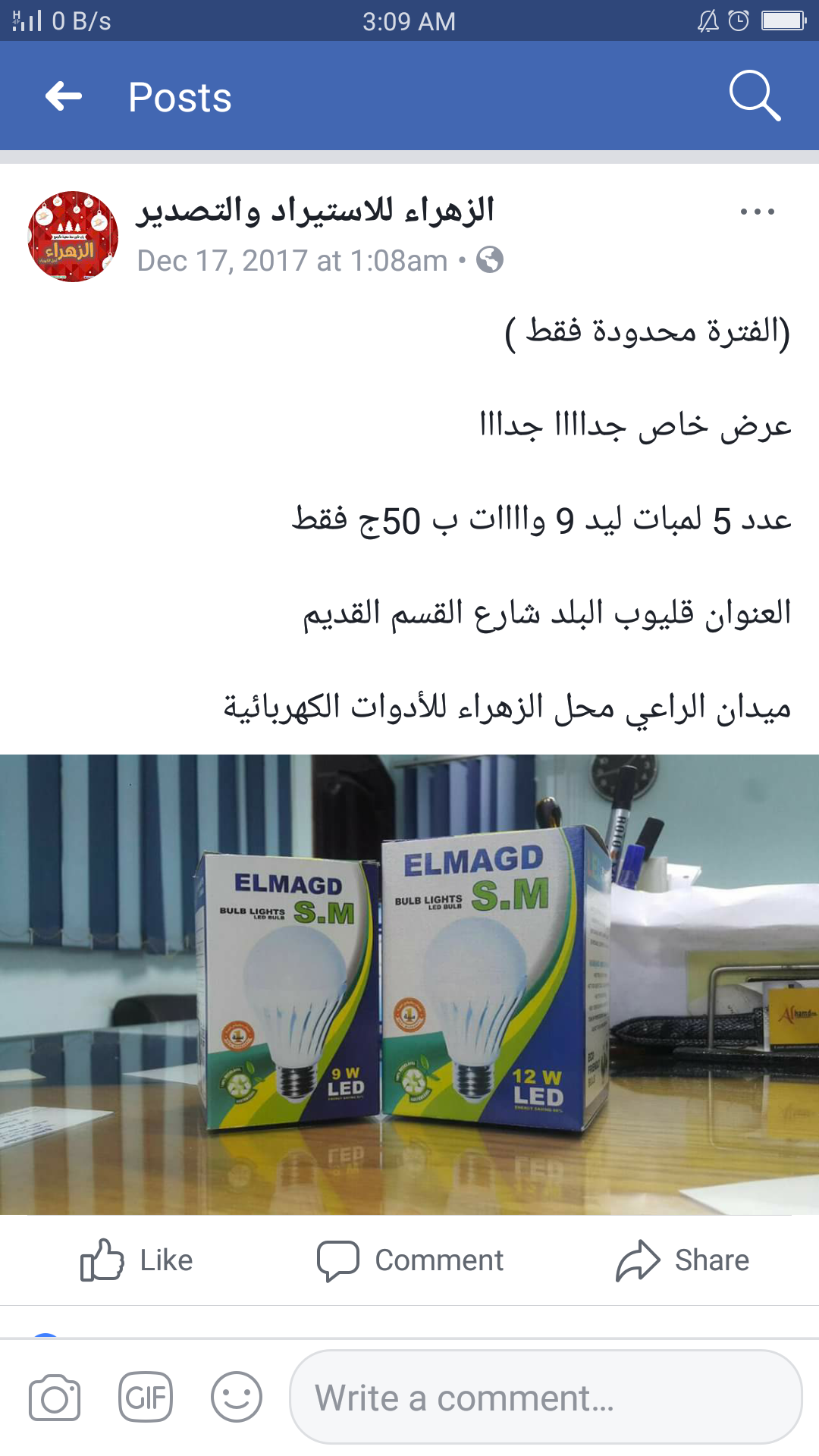This screenshot has height=1456, width=819.
Task: Go back from Posts screen
Action: click(64, 96)
